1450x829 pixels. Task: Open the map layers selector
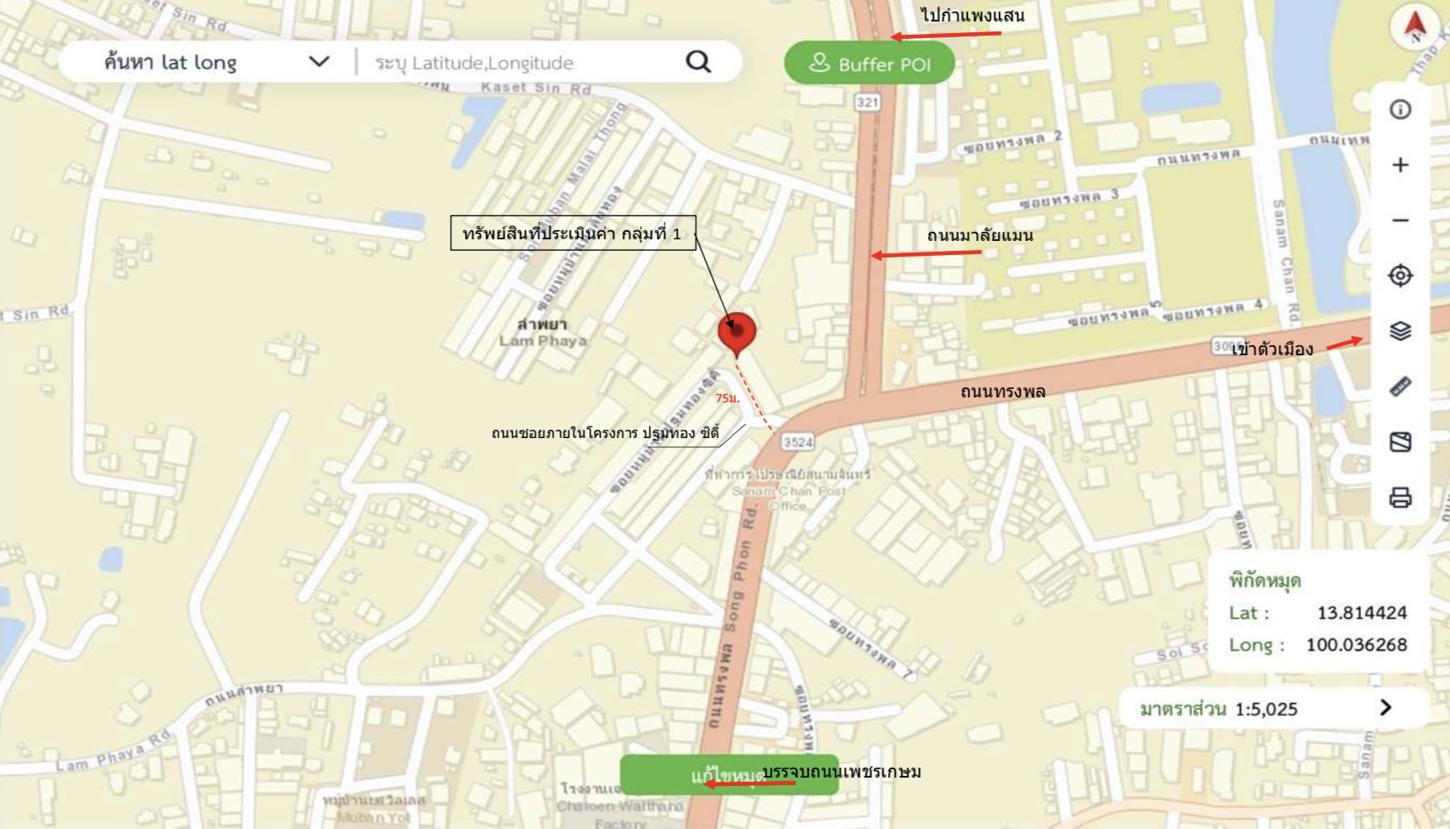[x=1400, y=331]
